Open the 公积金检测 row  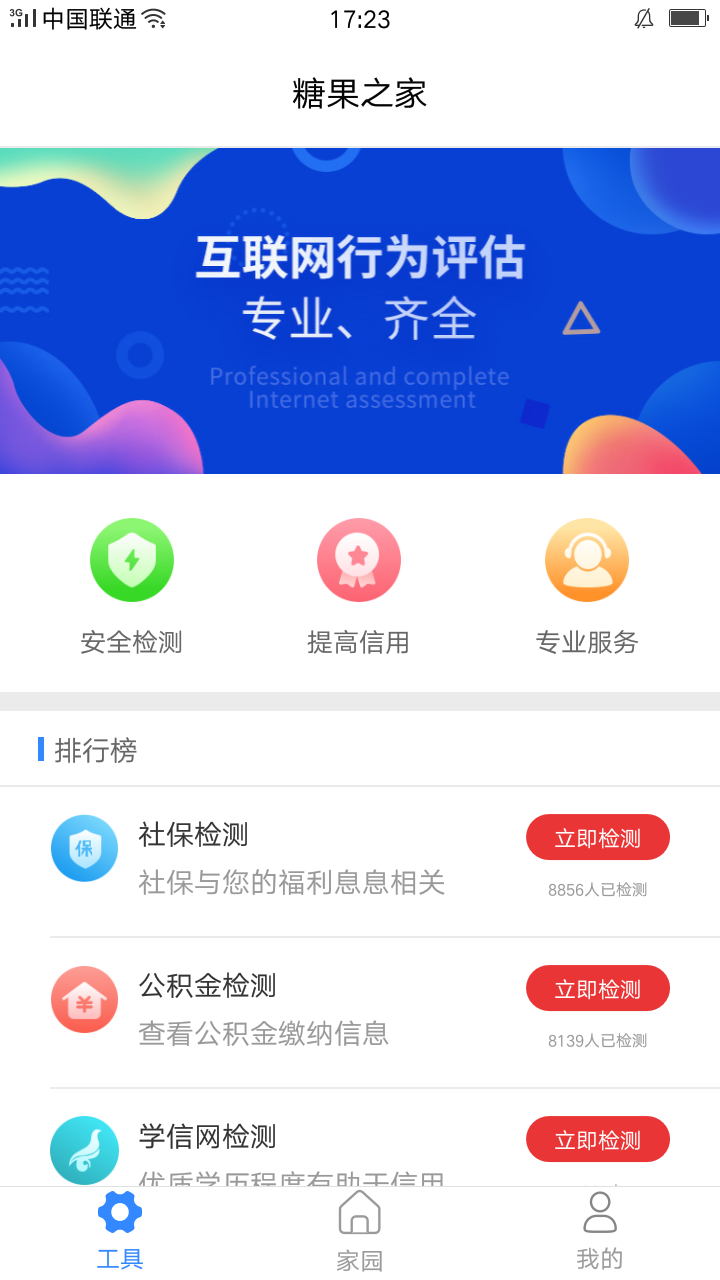coord(290,1010)
